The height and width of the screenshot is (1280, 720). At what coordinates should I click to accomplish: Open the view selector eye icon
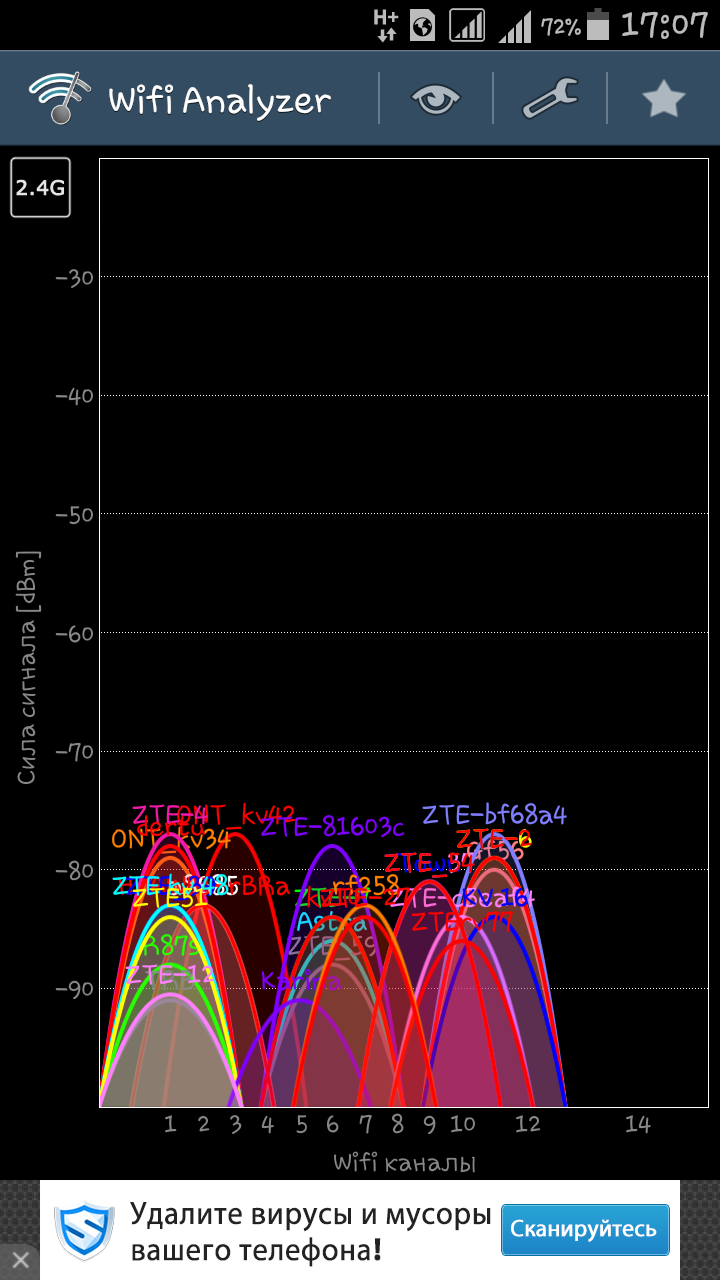click(x=436, y=99)
